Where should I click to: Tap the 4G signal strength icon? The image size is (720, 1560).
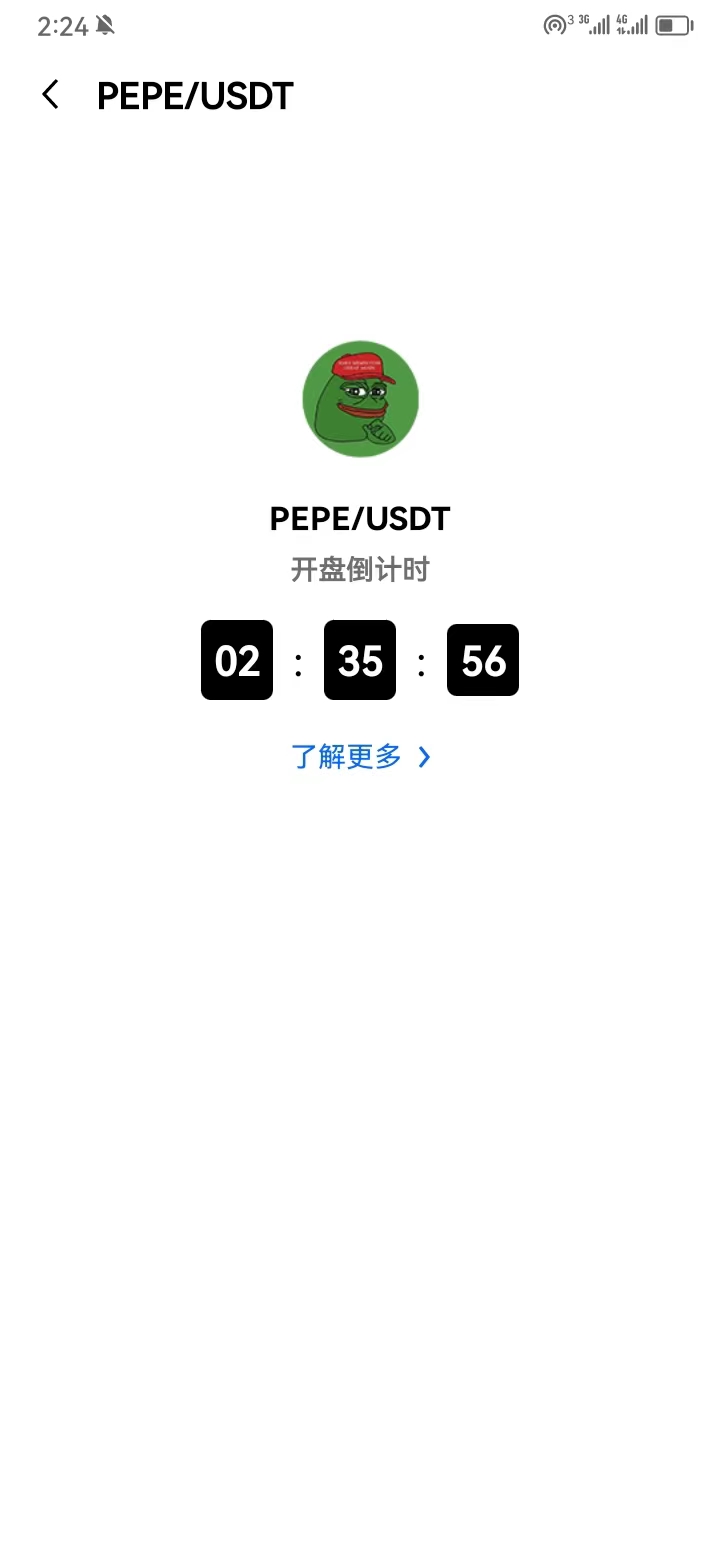[x=634, y=25]
